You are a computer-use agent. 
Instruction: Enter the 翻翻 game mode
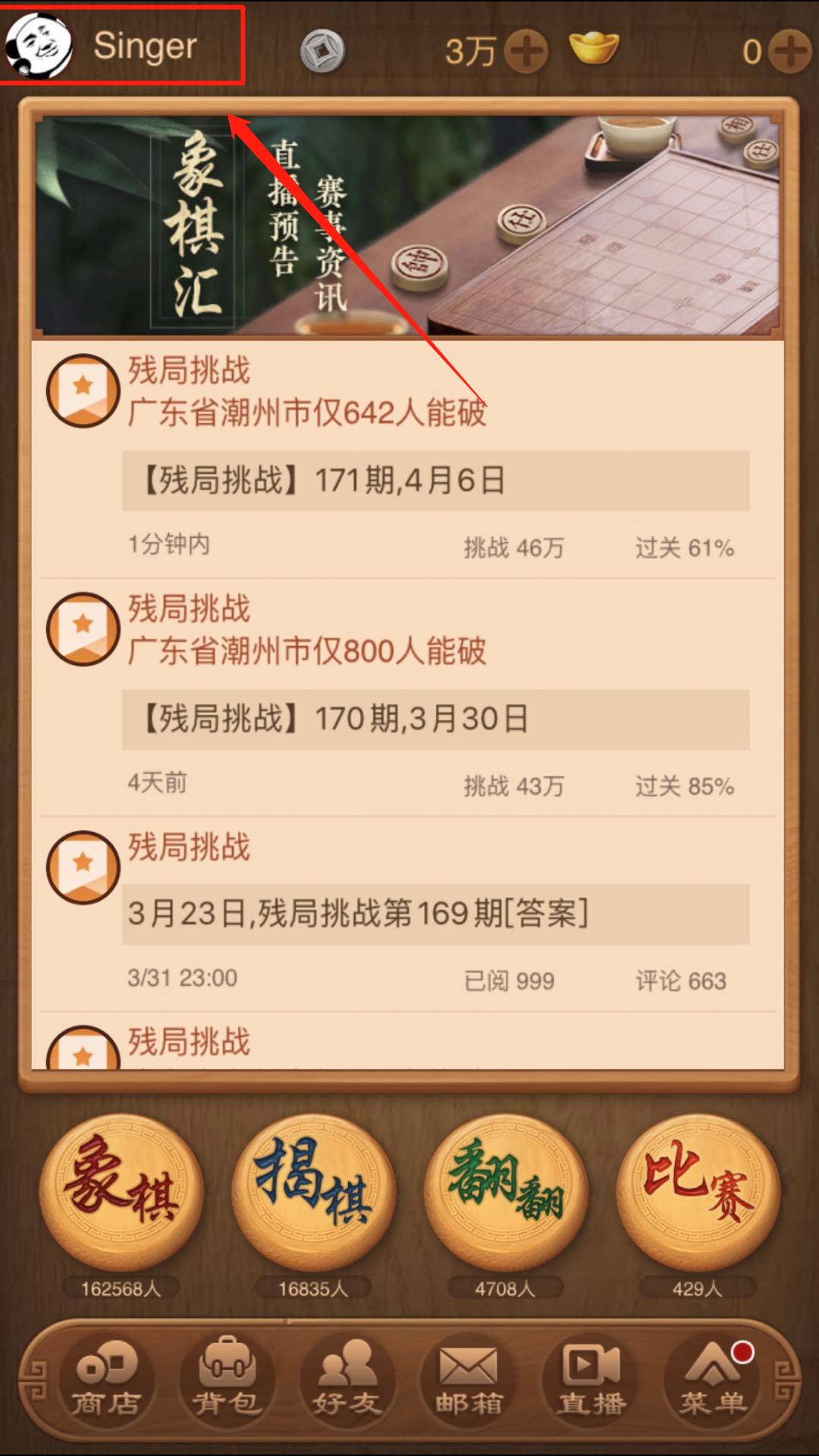(506, 1192)
